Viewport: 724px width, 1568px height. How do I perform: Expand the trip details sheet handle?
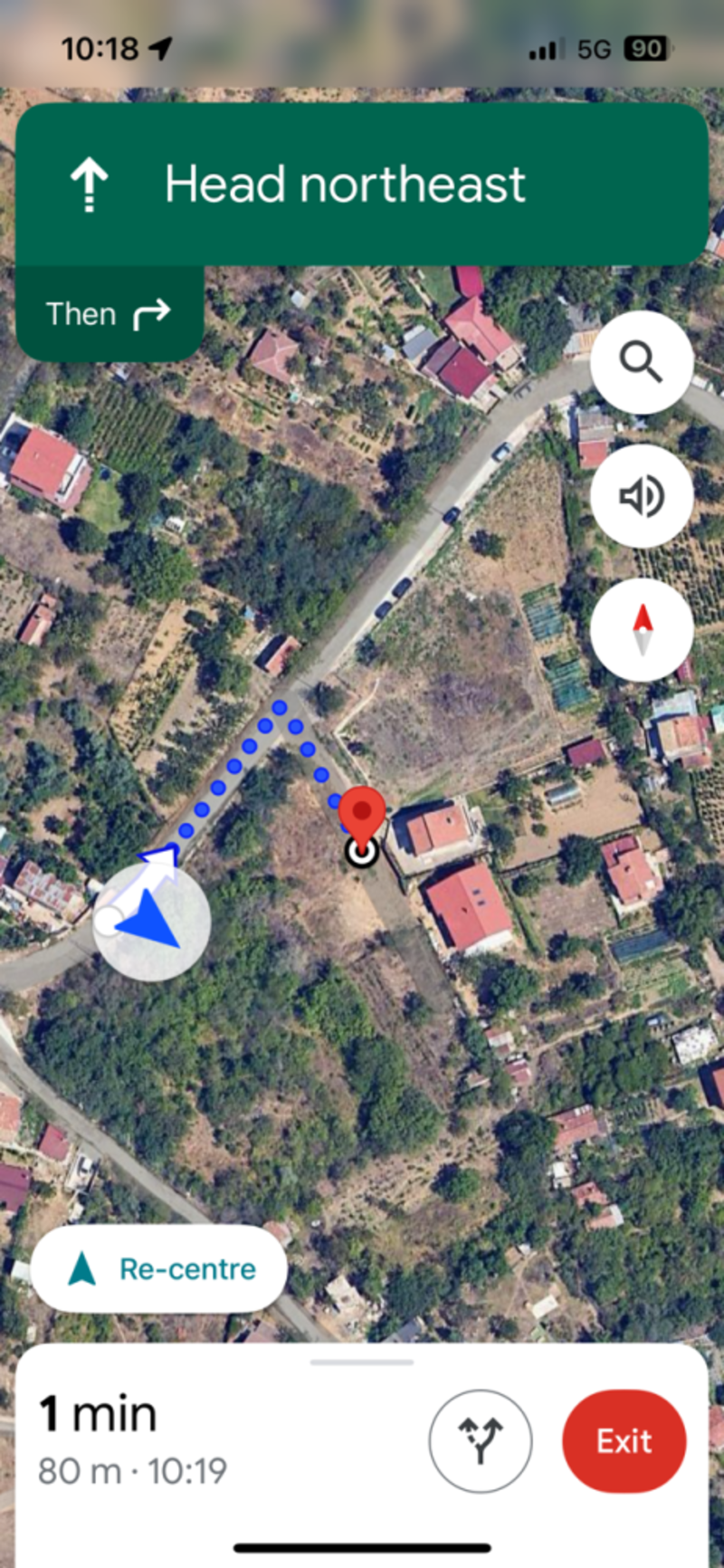(362, 1362)
